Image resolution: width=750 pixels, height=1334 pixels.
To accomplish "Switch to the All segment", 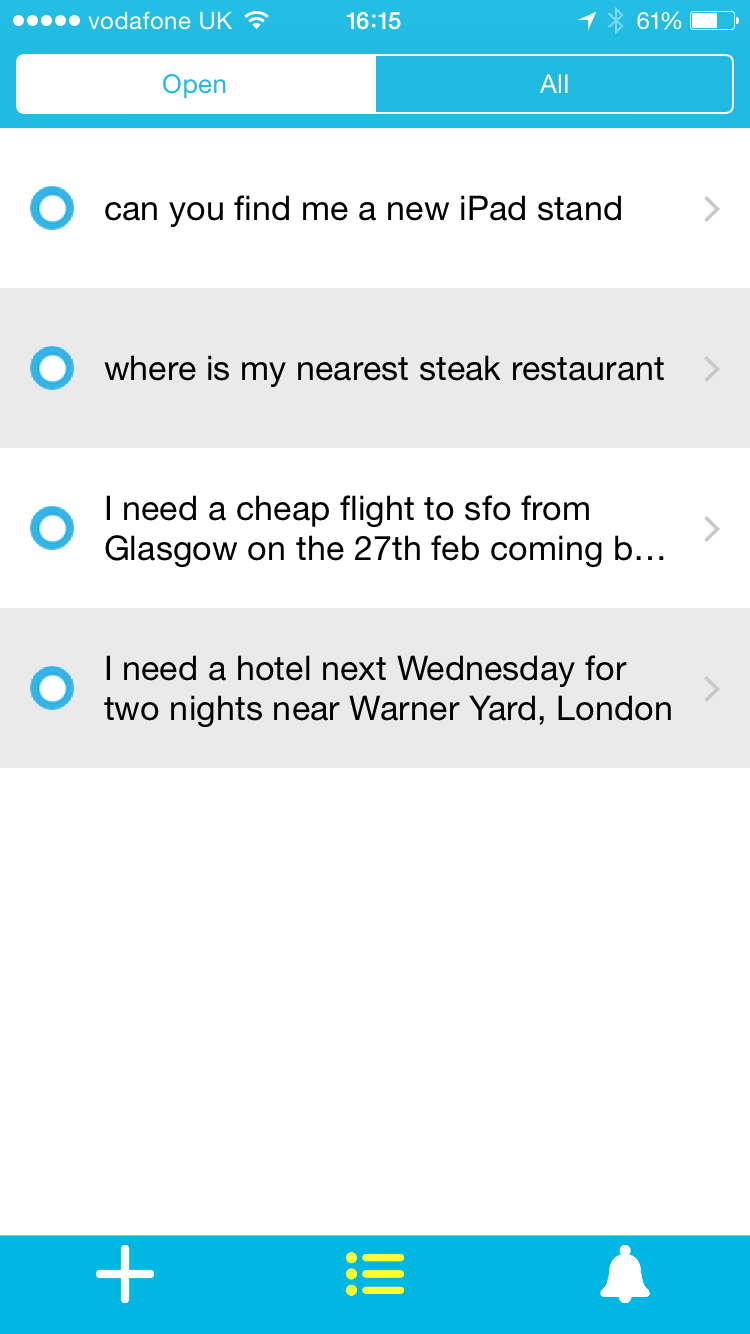I will click(554, 84).
